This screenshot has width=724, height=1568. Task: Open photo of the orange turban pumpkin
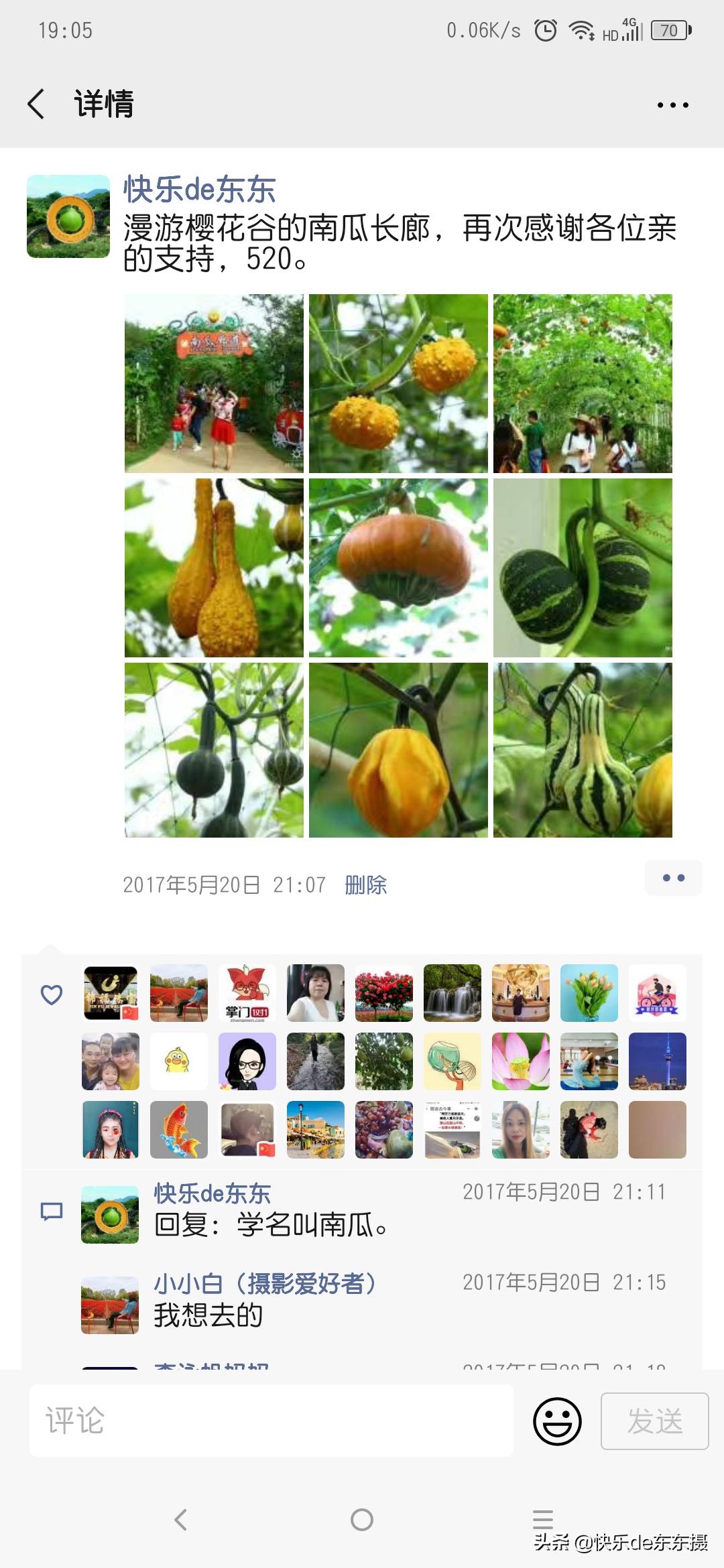tap(398, 568)
